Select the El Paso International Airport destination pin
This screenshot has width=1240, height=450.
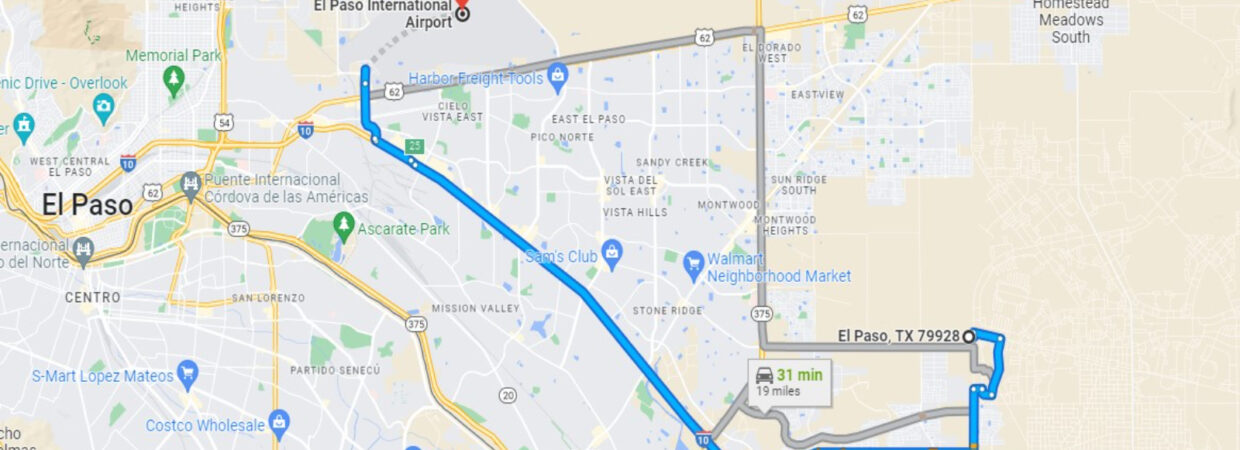pyautogui.click(x=463, y=12)
